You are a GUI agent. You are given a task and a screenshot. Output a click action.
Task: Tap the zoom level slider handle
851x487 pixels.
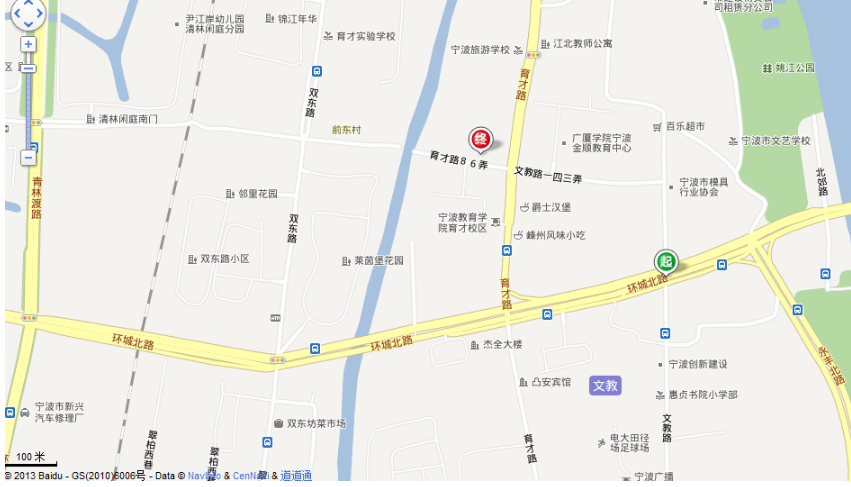(x=28, y=67)
